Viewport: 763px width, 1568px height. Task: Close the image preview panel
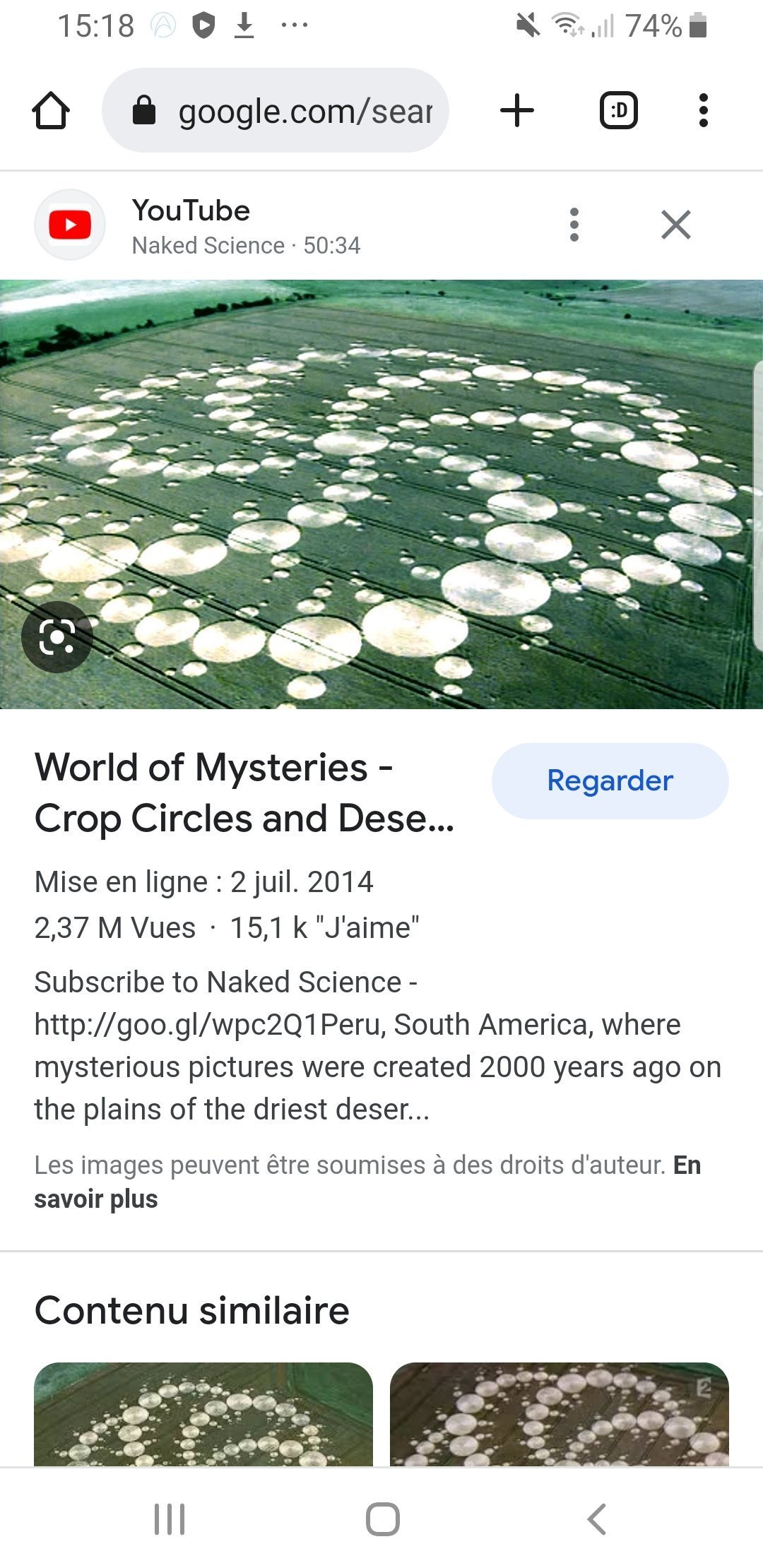tap(676, 225)
